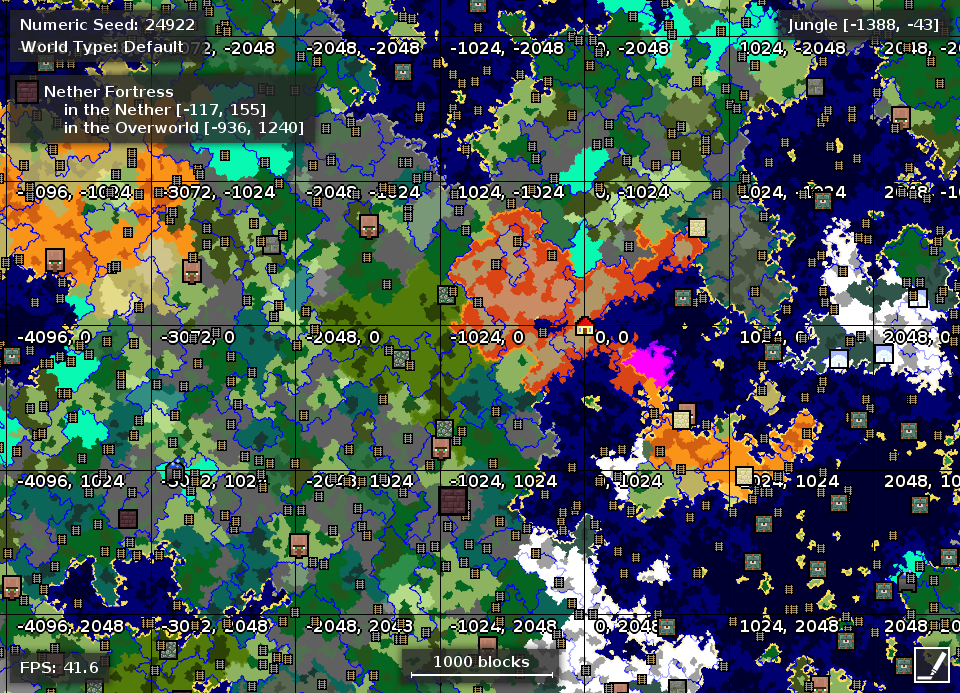Tap the enlarged selected Nether Fortress marker
Viewport: 960px width, 693px height.
(x=454, y=500)
